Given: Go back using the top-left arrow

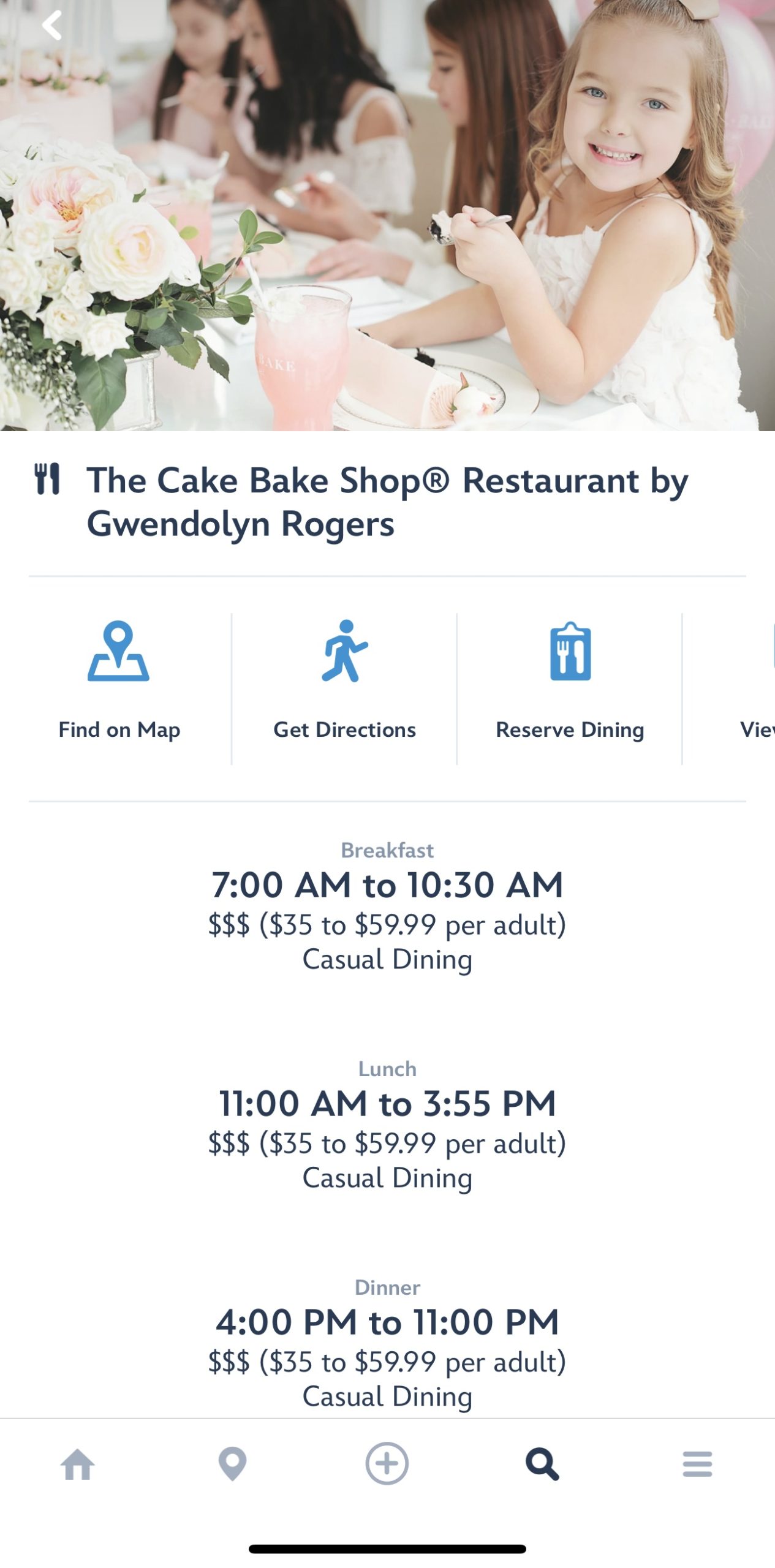Looking at the screenshot, I should click(52, 26).
